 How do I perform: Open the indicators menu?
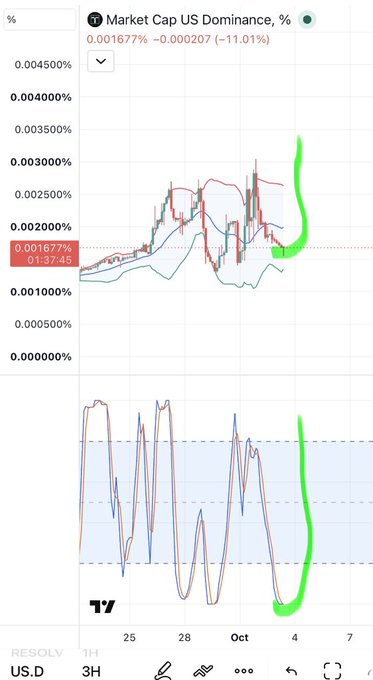(203, 670)
